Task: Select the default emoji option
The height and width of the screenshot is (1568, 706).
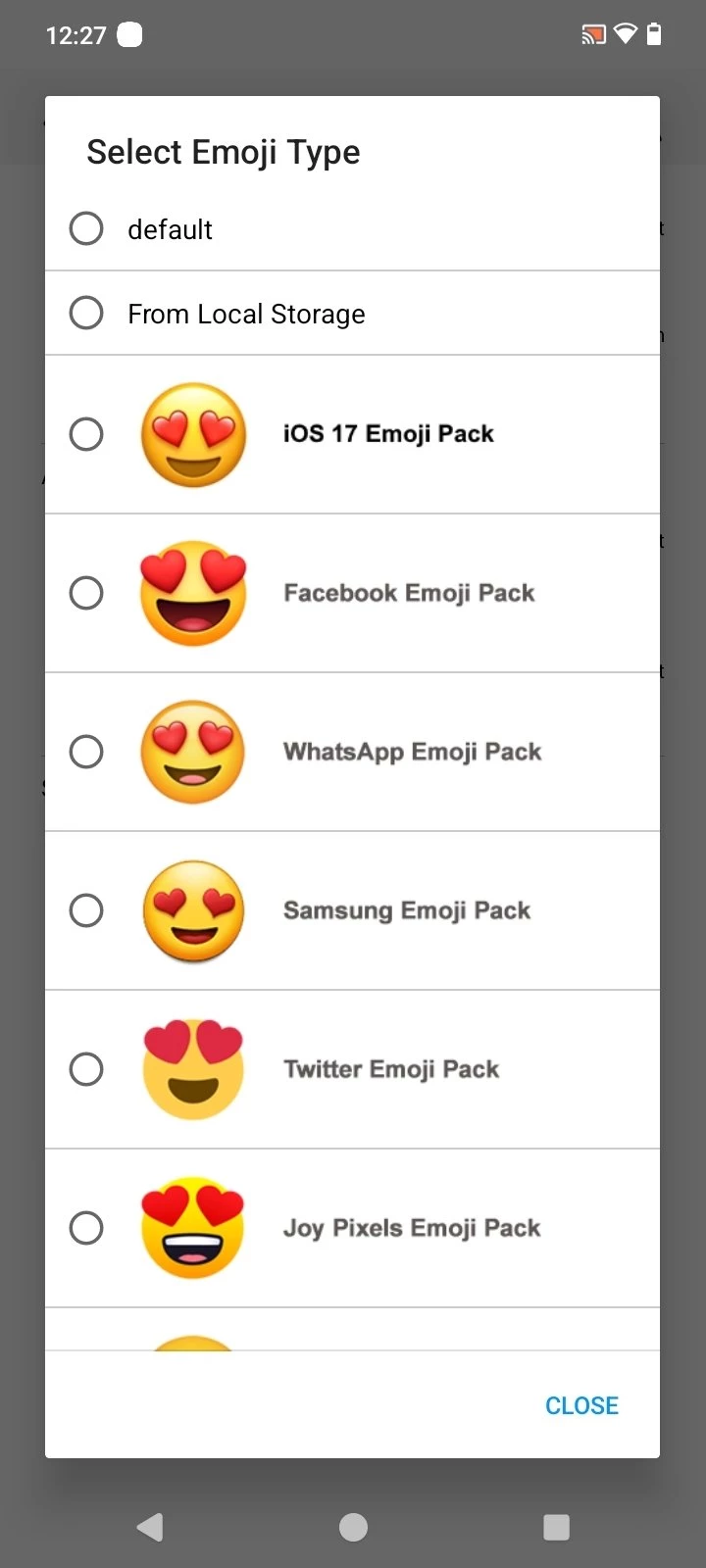Action: click(86, 228)
